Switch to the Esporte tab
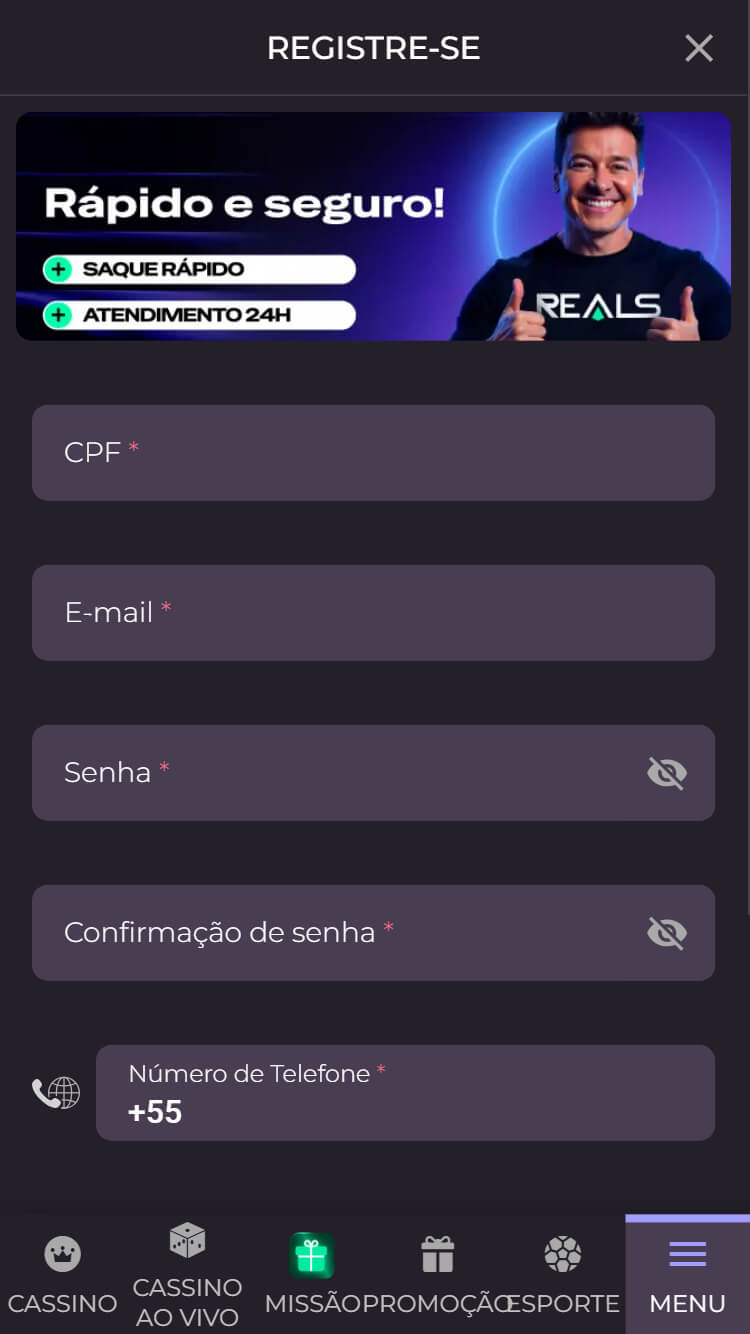750x1334 pixels. click(x=562, y=1275)
